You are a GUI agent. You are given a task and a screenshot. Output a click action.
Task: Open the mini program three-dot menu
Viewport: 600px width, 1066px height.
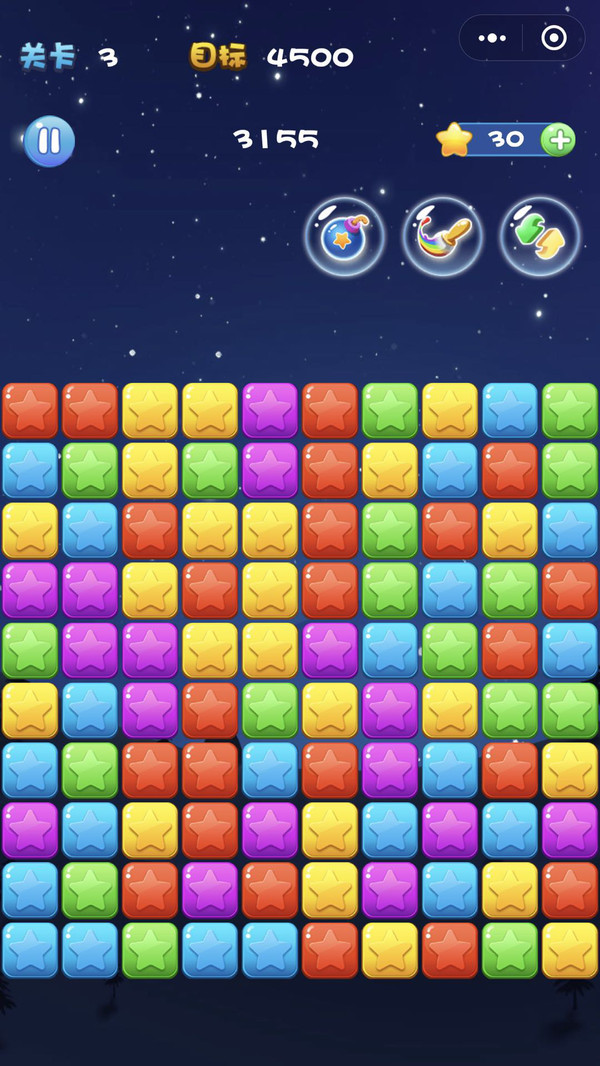[x=492, y=38]
